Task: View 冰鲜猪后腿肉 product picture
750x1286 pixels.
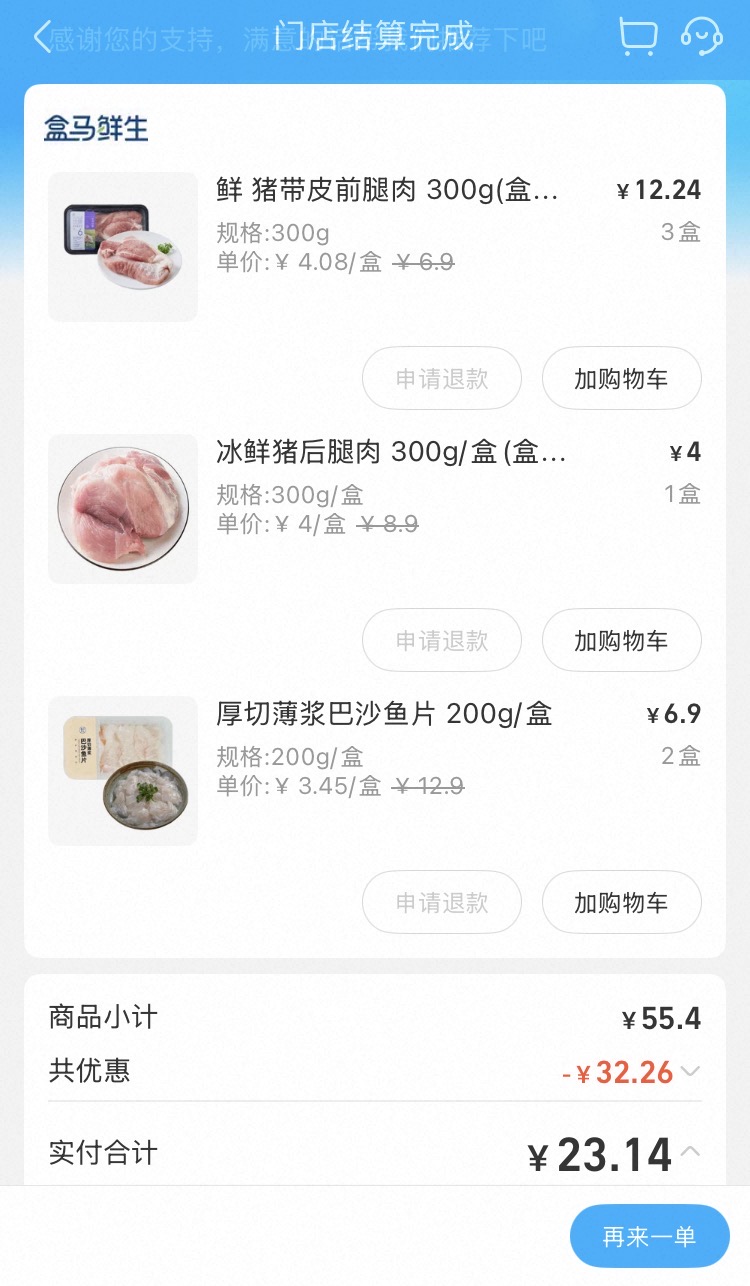Action: coord(123,509)
